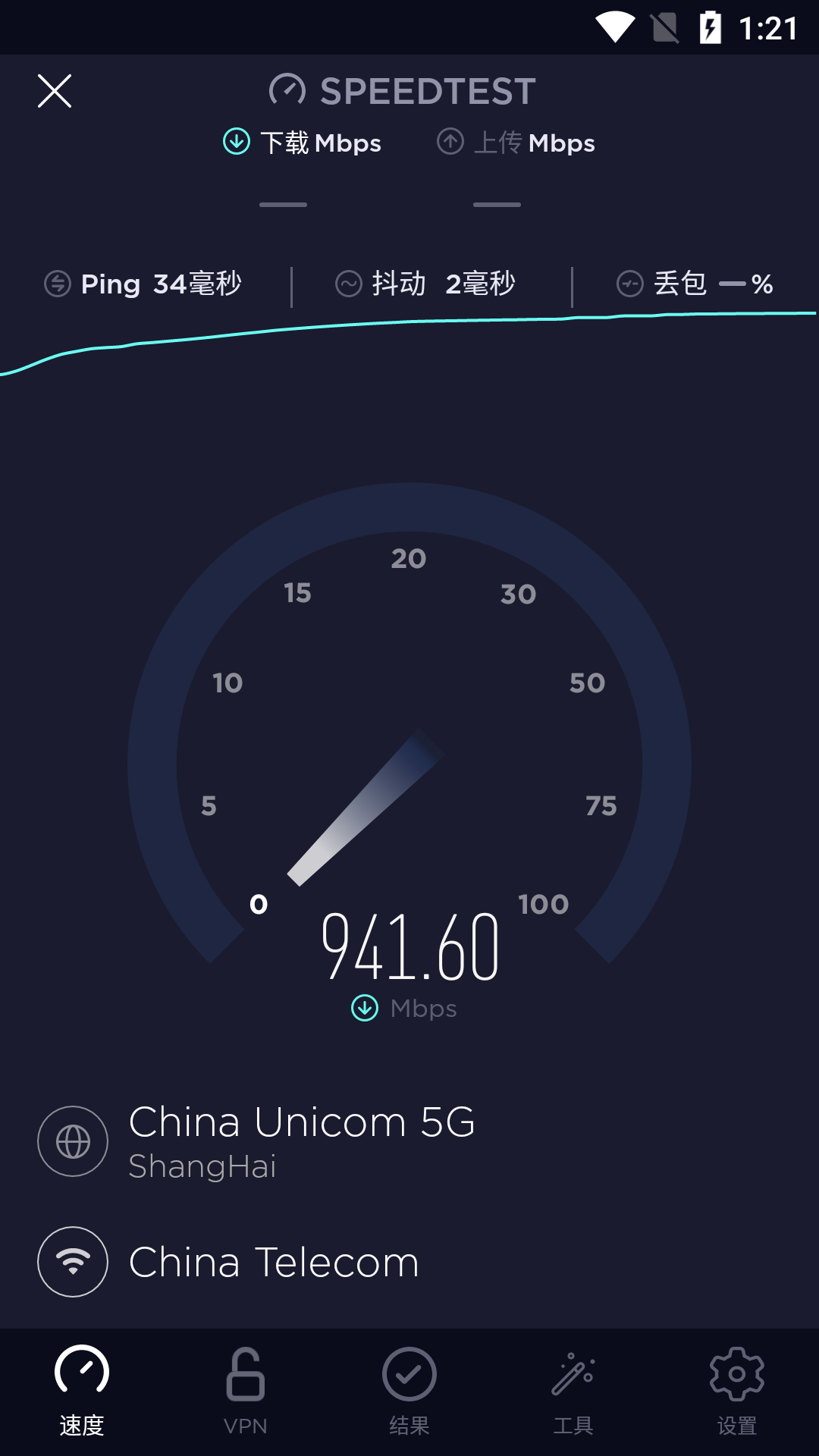Open China Unicom 5G server selection
Image resolution: width=819 pixels, height=1456 pixels.
point(409,1141)
